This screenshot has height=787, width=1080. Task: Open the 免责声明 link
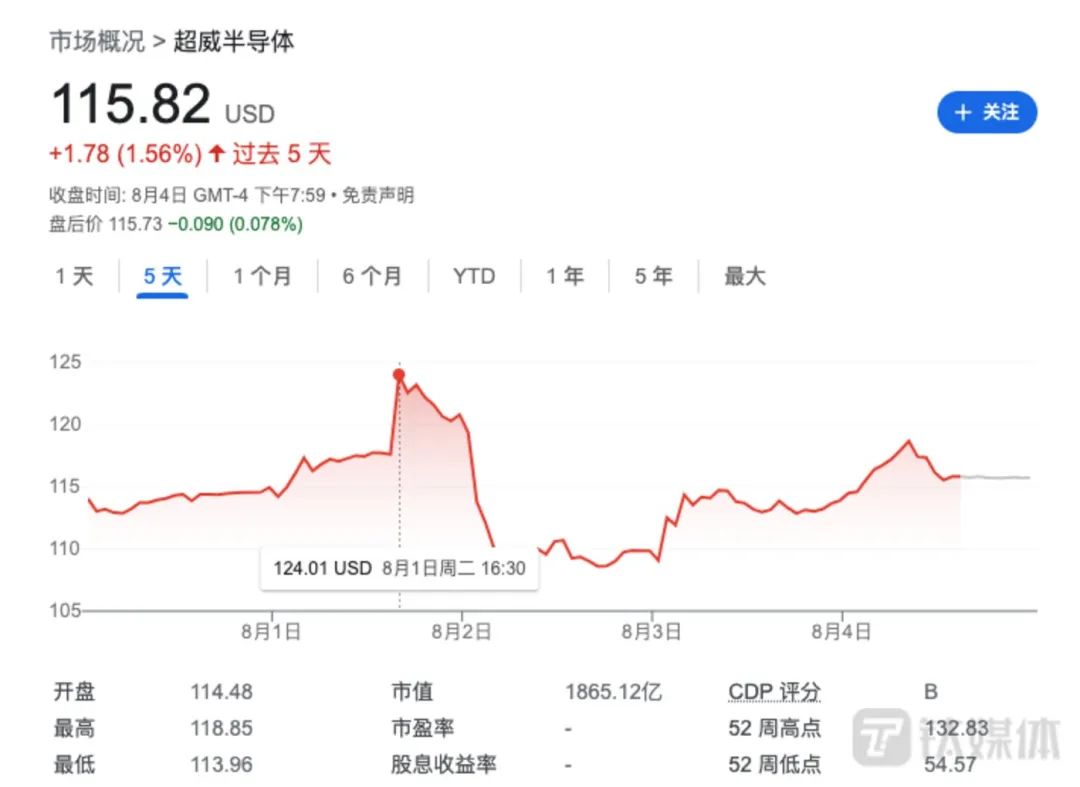click(x=378, y=196)
